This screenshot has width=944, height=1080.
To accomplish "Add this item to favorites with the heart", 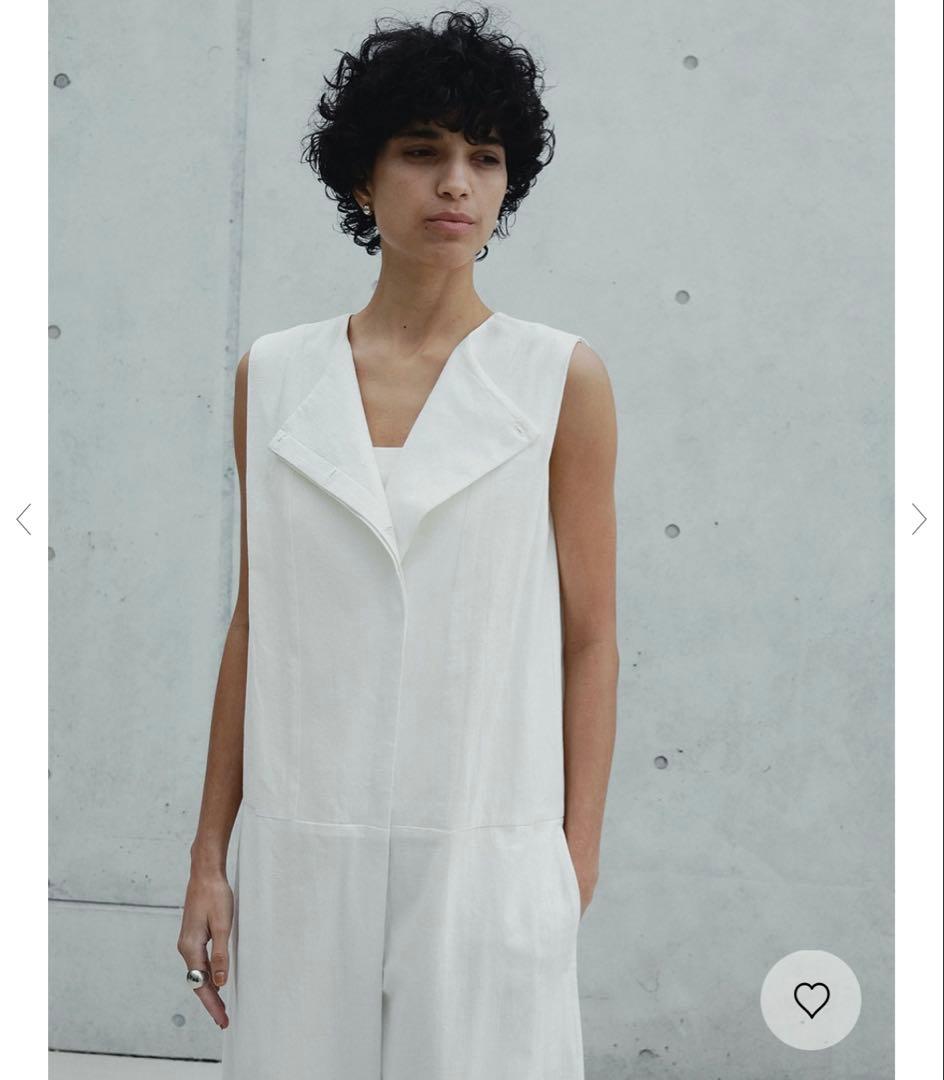I will pos(811,999).
